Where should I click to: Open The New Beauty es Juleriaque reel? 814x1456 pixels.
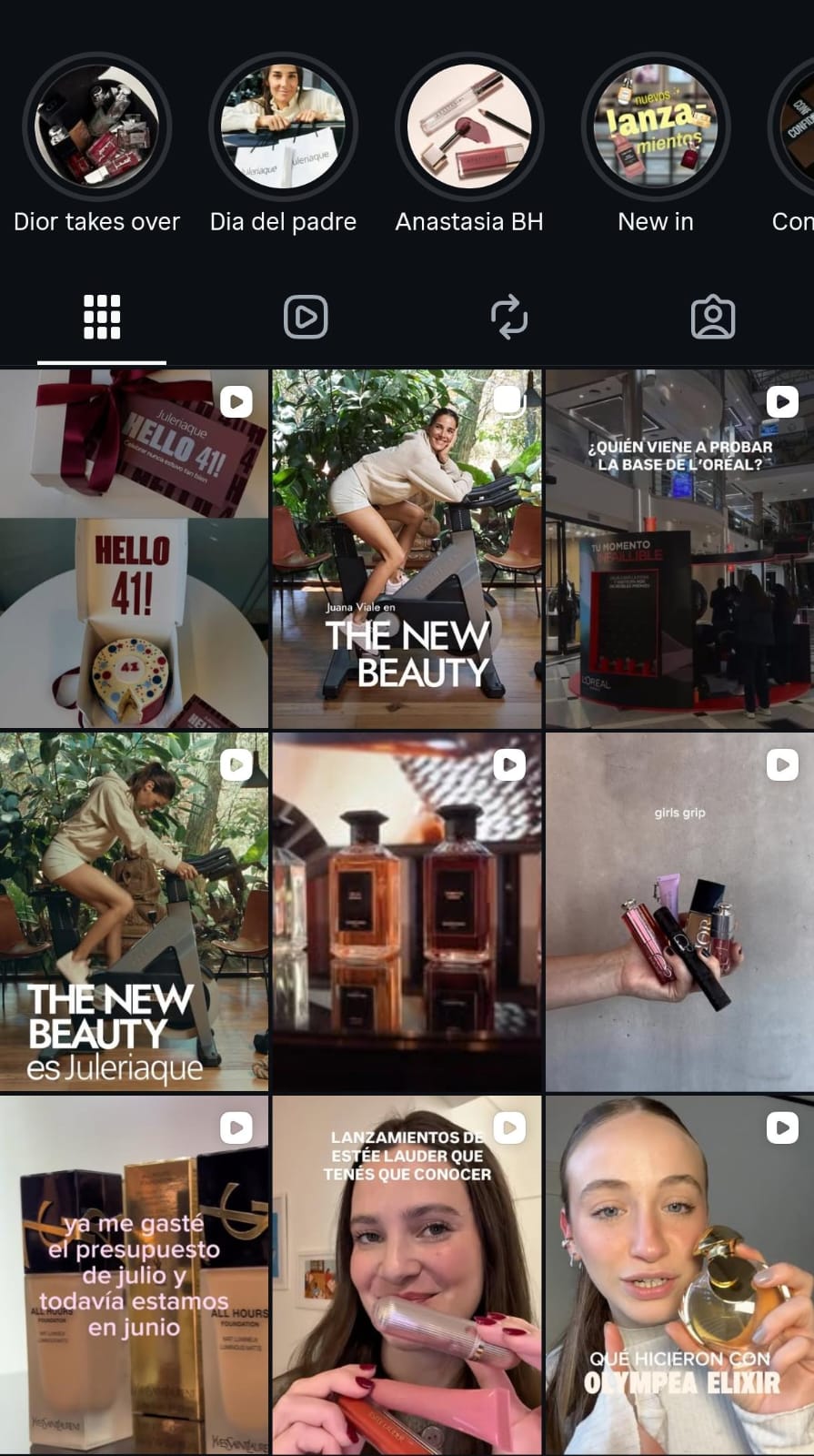point(134,912)
